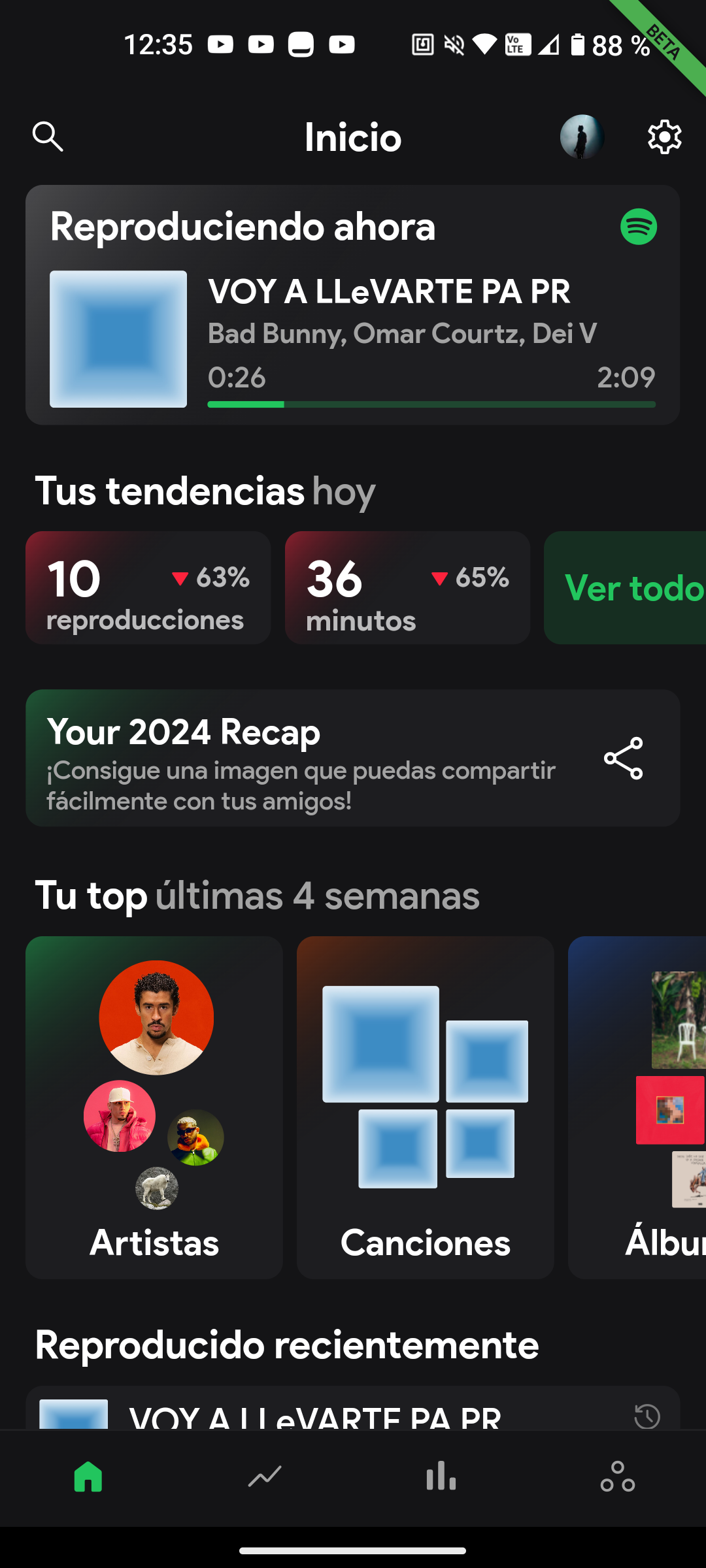View the reproducciones trend card
This screenshot has width=706, height=1568.
(148, 587)
